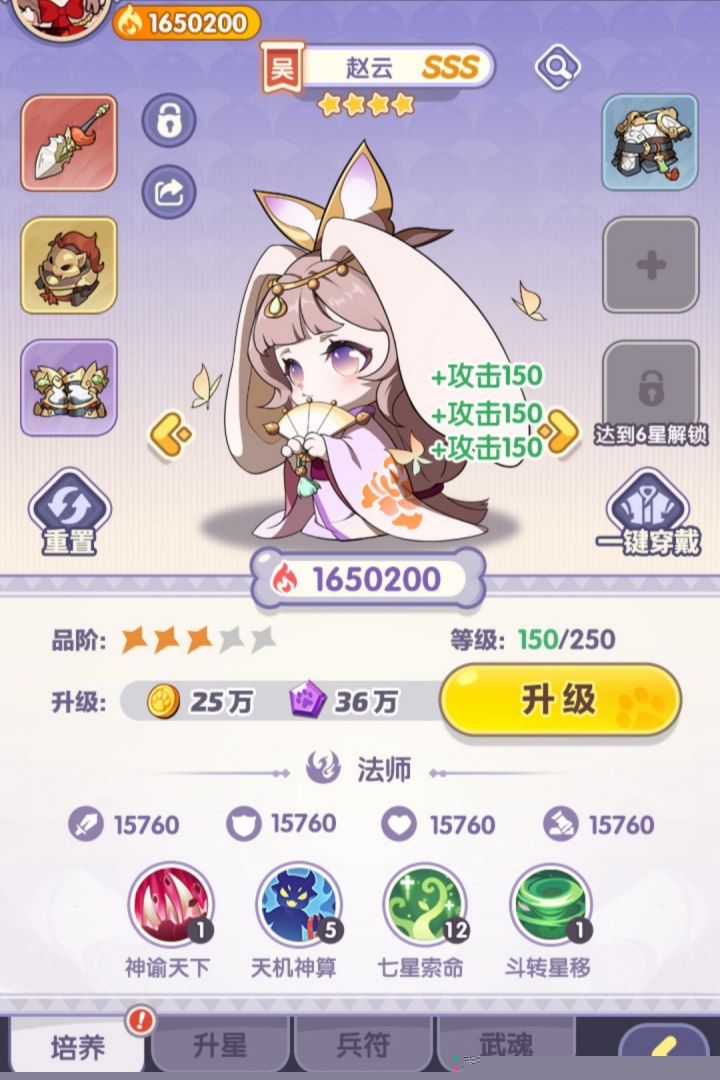Image resolution: width=720 pixels, height=1080 pixels.
Task: Switch to the previous hero
Action: click(170, 433)
